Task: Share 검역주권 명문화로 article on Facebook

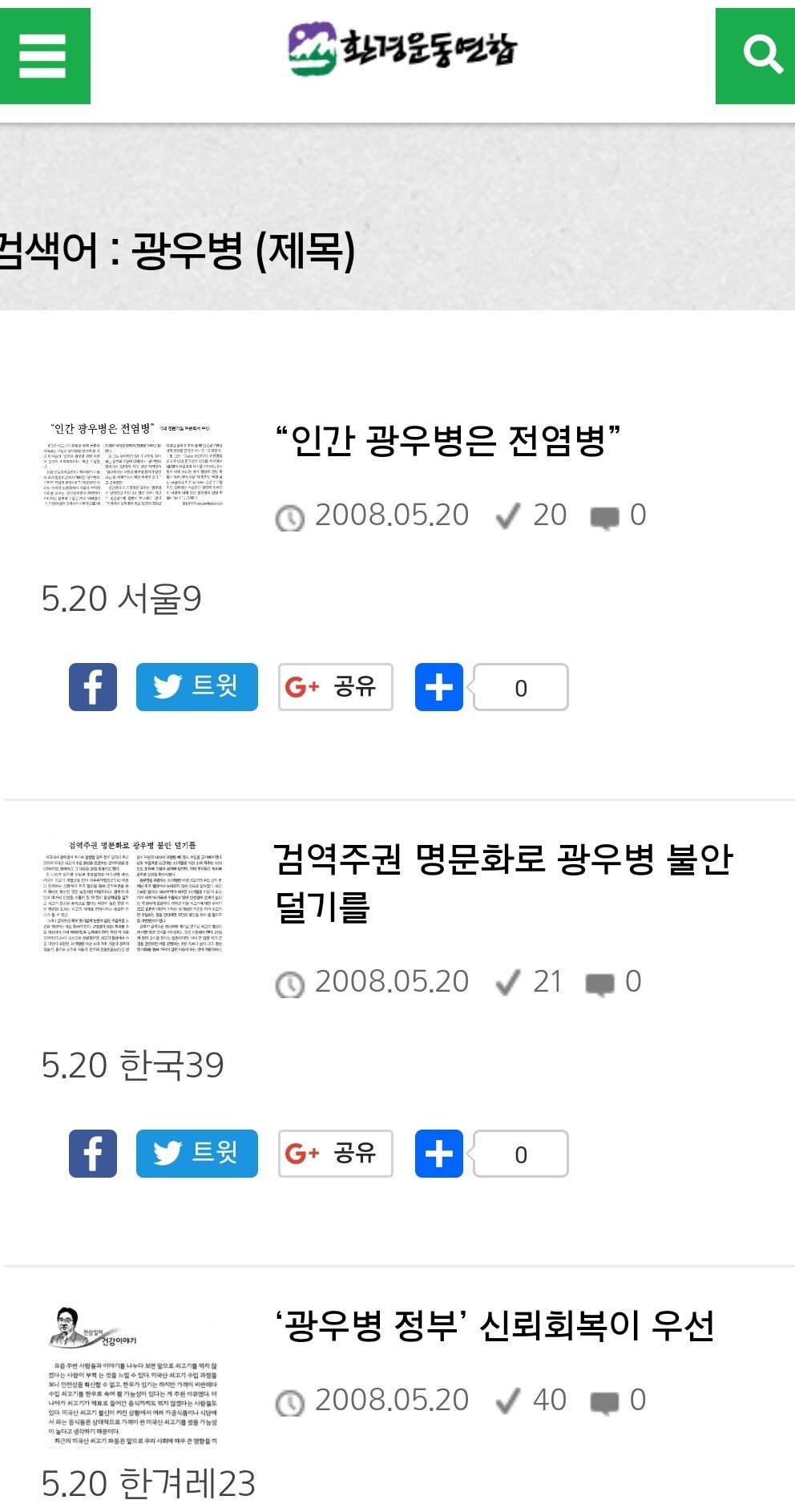Action: (93, 1154)
